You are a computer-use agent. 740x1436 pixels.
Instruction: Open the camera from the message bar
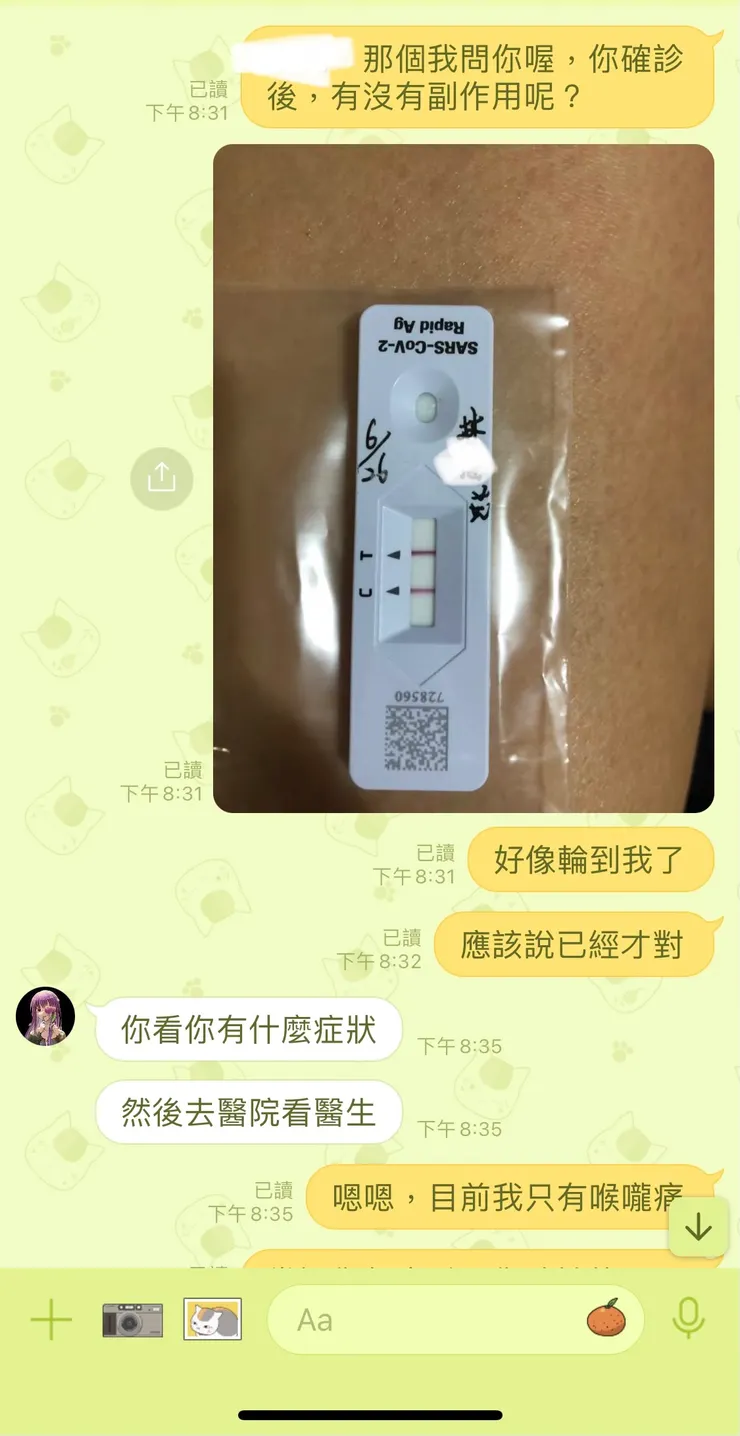(x=131, y=1319)
